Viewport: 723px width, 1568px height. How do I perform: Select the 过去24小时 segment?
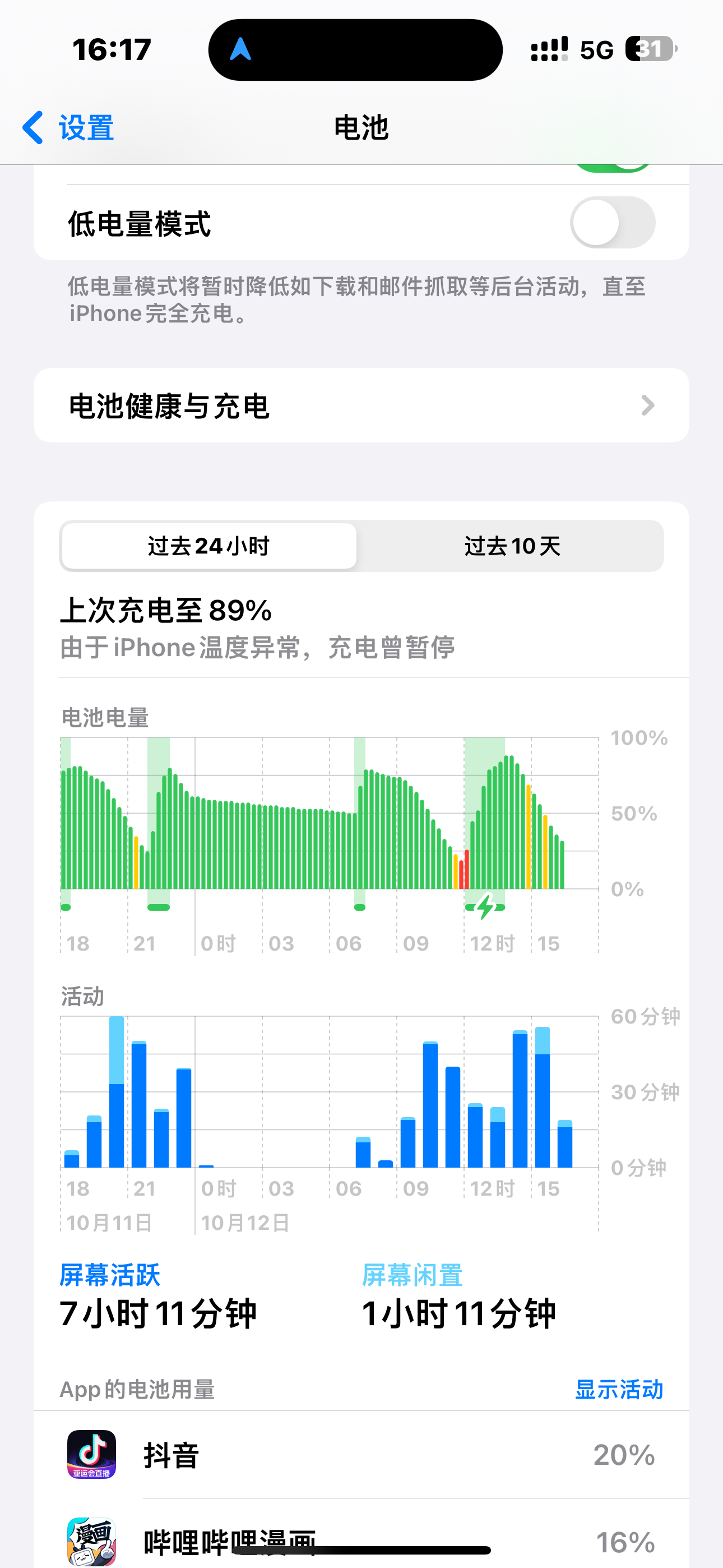click(x=208, y=546)
